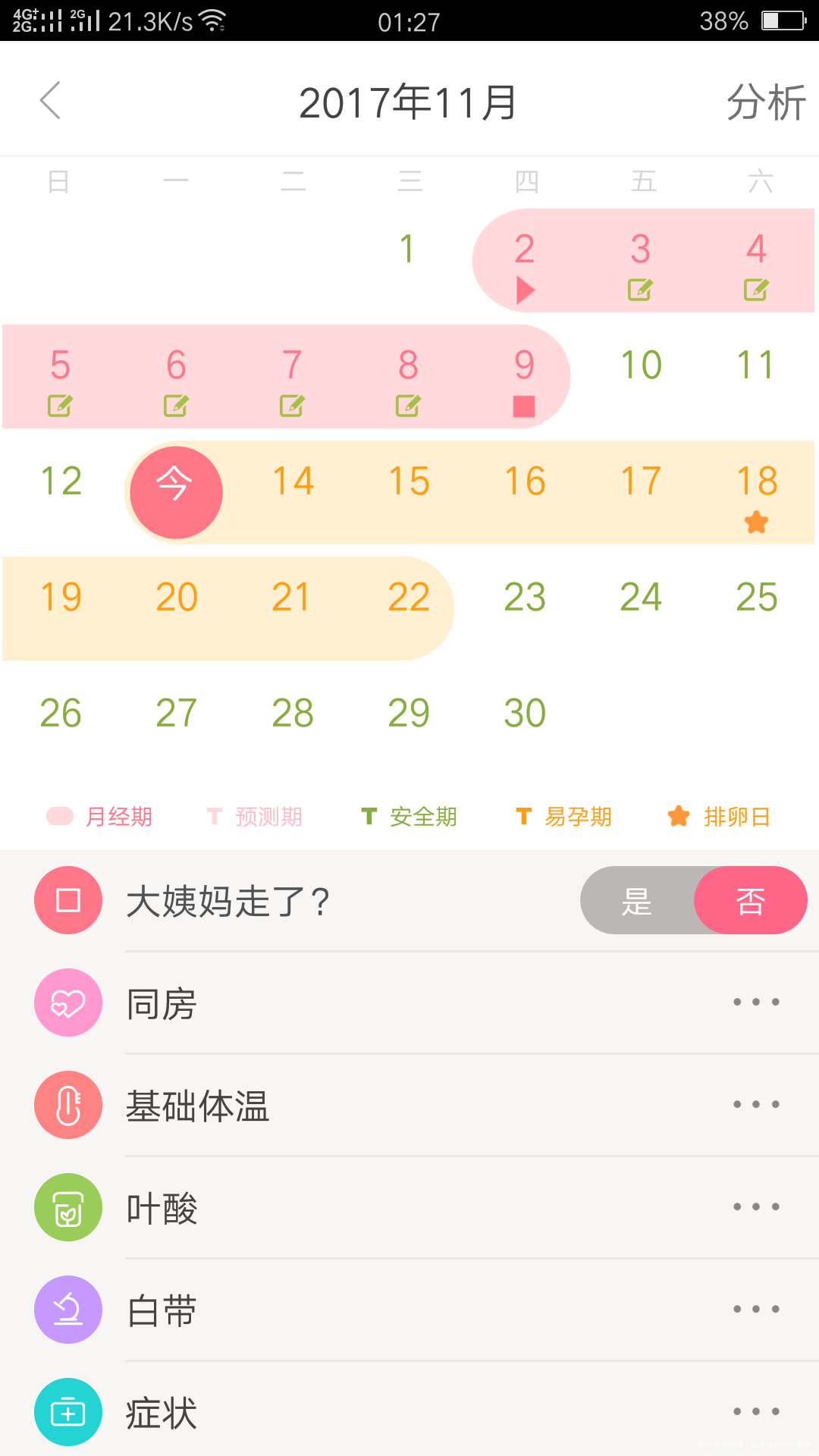The image size is (819, 1456).
Task: Open 基础体温 details with the three dots
Action: point(755,1105)
